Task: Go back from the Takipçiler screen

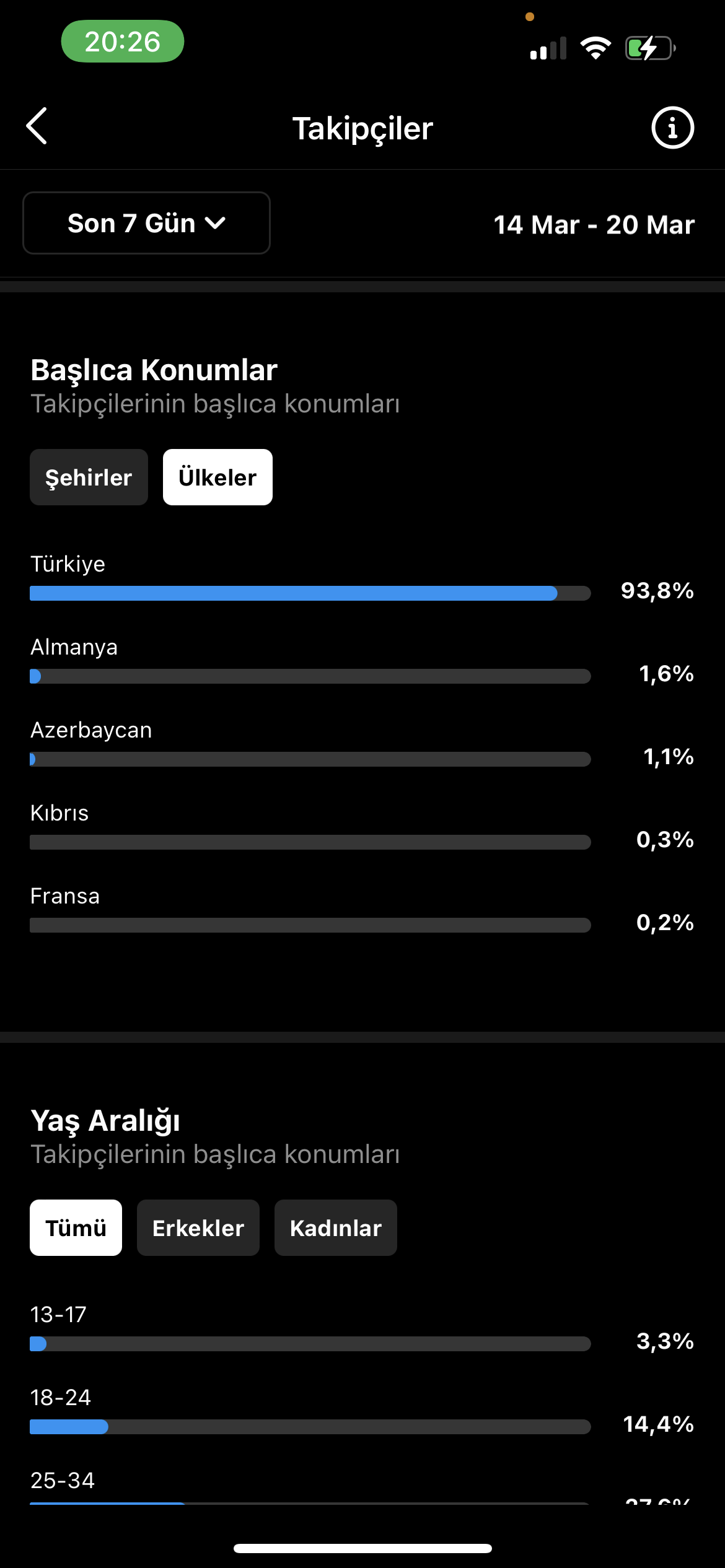Action: 37,126
